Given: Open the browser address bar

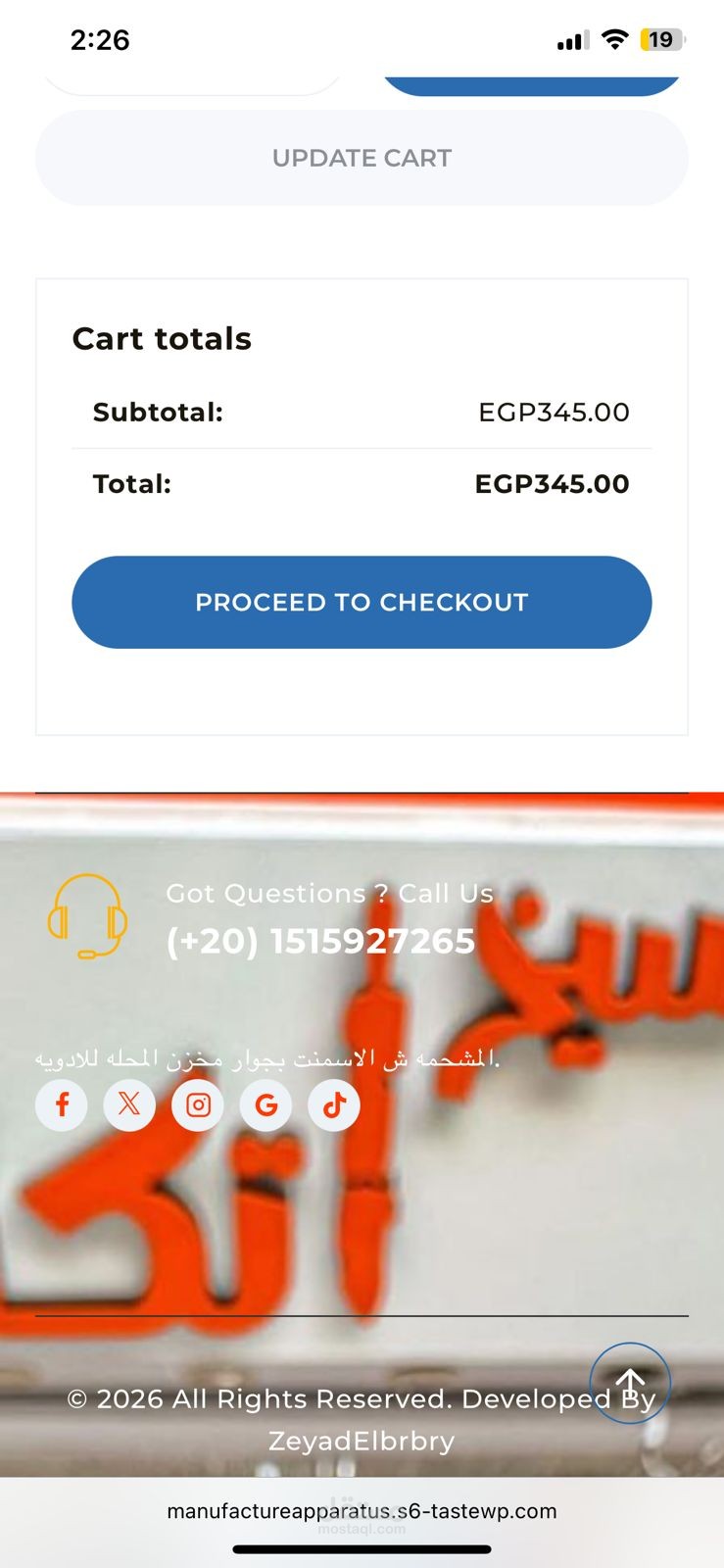Looking at the screenshot, I should click(x=362, y=1511).
